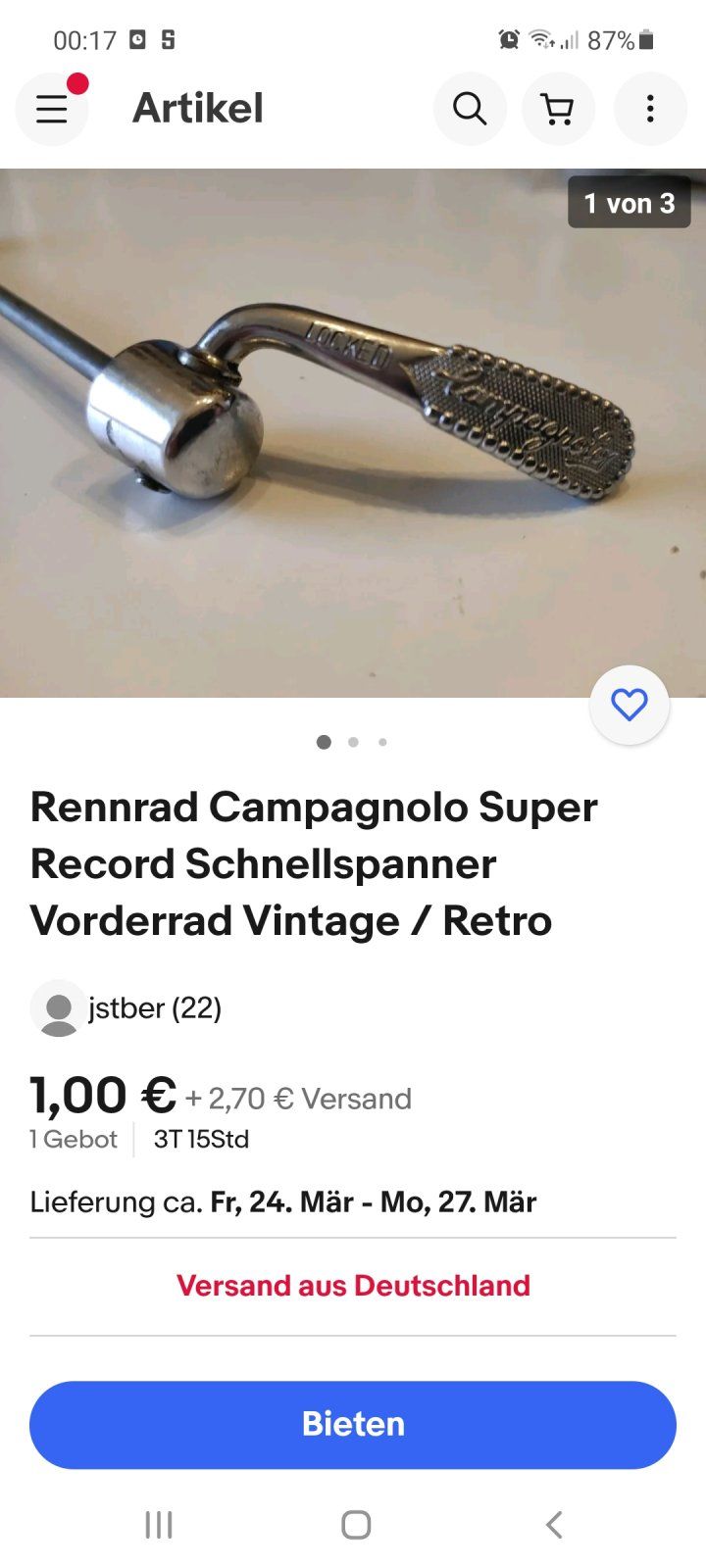Add the item to the watchlist heart
Image resolution: width=706 pixels, height=1568 pixels.
point(629,705)
